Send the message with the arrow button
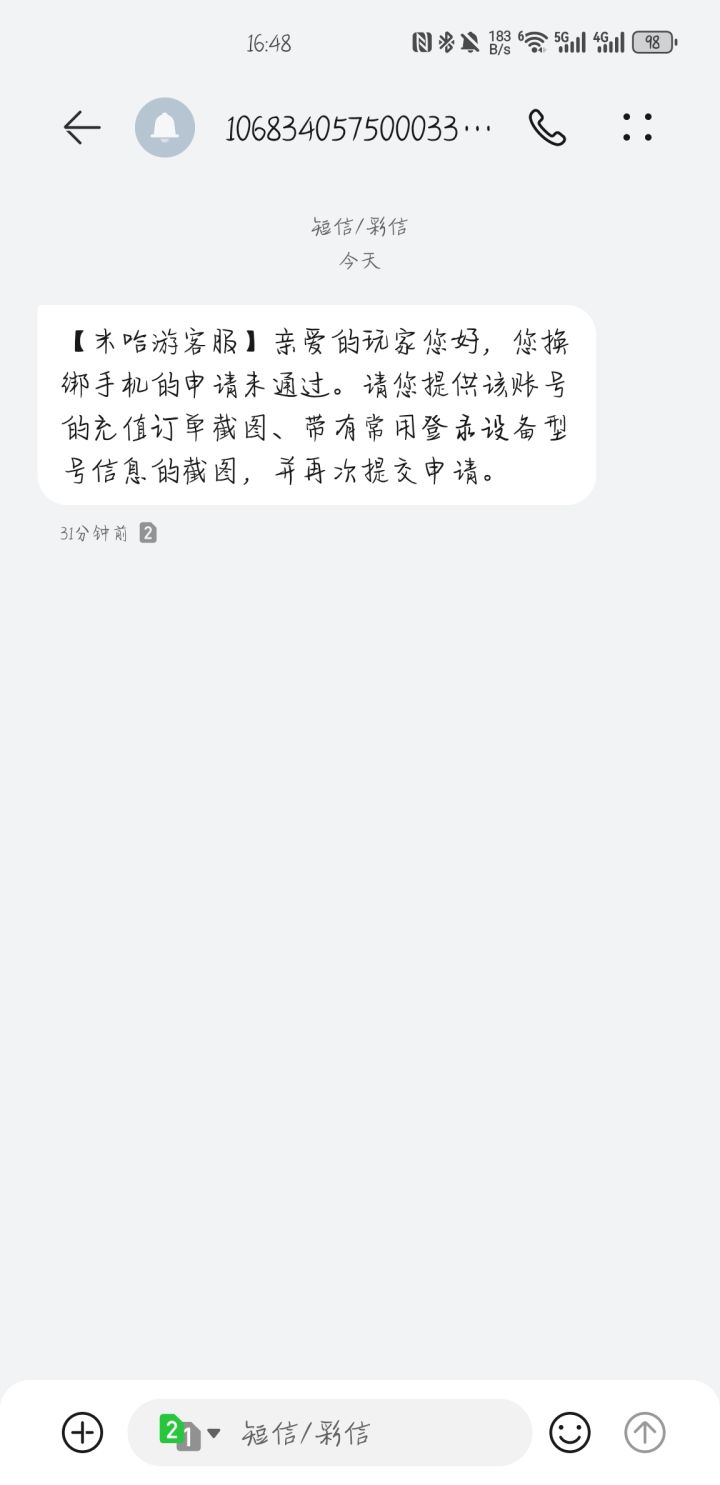The height and width of the screenshot is (1485, 720). tap(645, 1432)
